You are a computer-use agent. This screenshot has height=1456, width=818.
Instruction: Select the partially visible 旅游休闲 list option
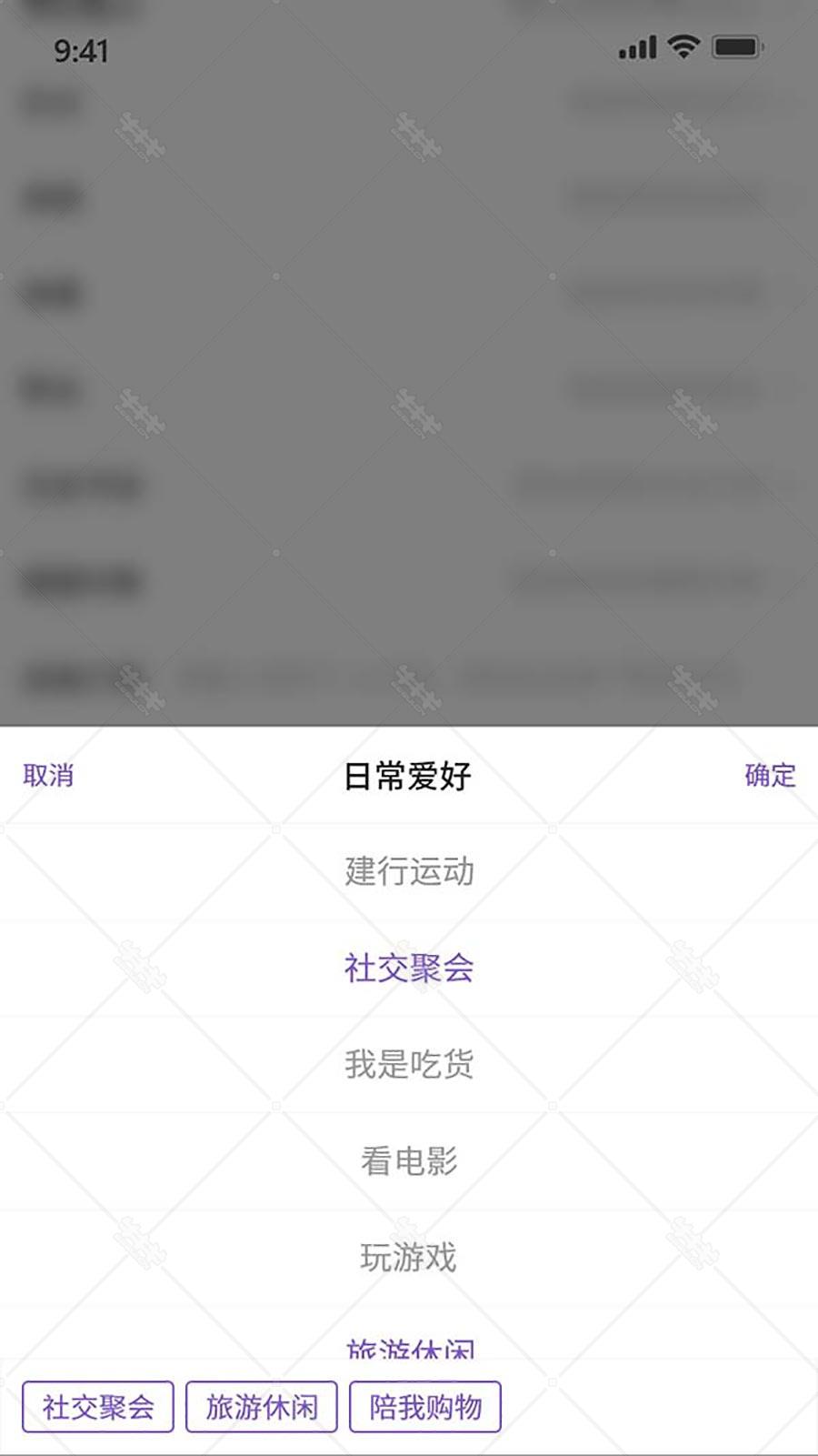coord(409,1348)
